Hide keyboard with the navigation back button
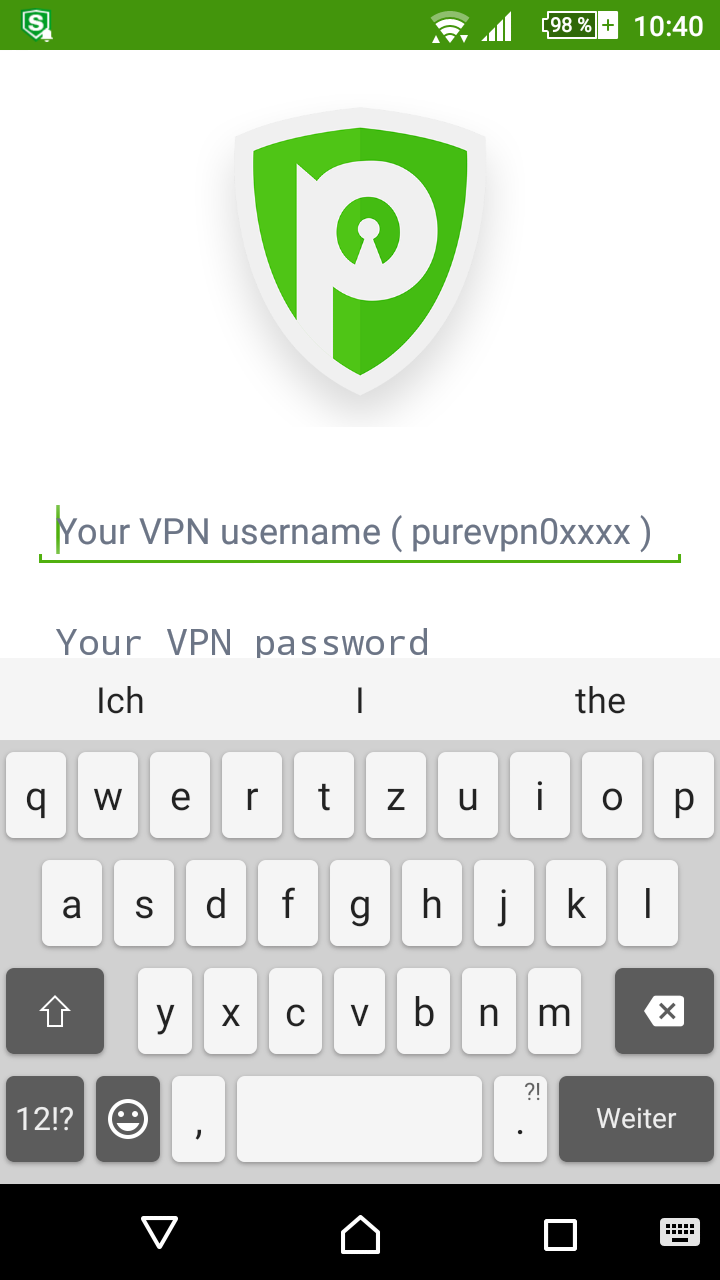The height and width of the screenshot is (1280, 720). point(160,1233)
